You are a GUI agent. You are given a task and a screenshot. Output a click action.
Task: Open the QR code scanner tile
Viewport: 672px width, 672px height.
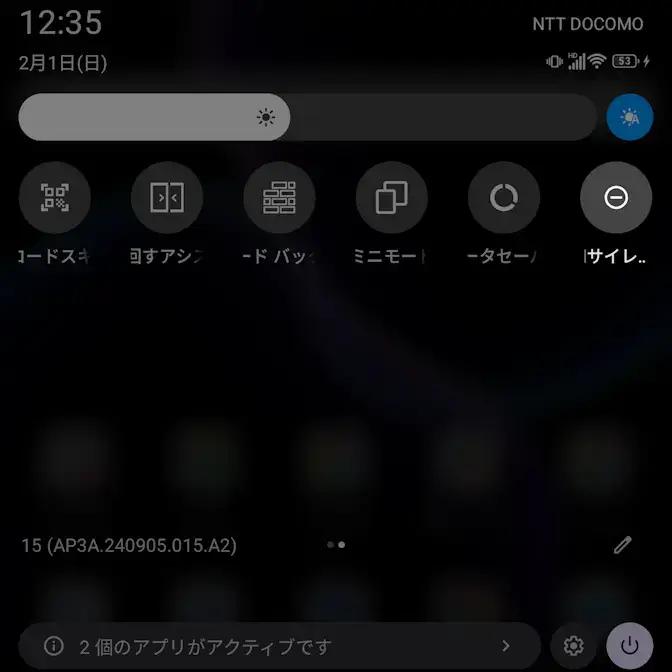(55, 198)
